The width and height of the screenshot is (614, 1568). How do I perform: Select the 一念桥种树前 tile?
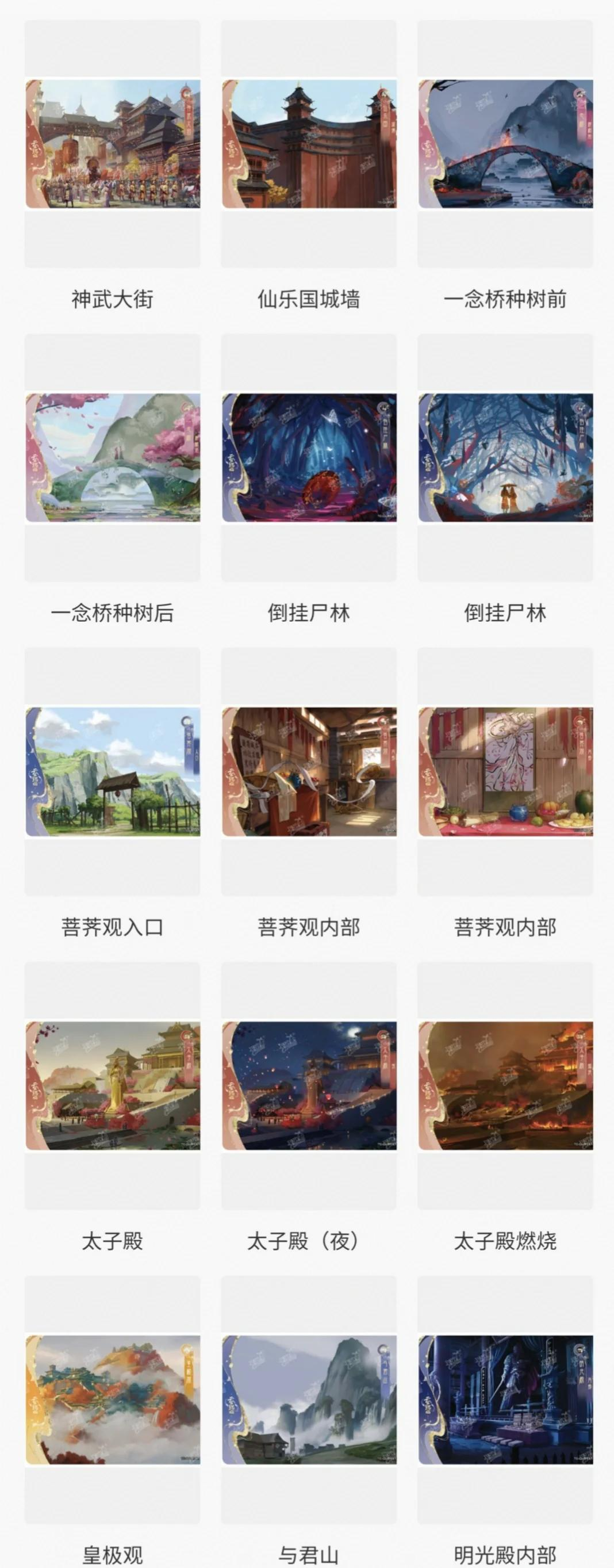pyautogui.click(x=505, y=144)
